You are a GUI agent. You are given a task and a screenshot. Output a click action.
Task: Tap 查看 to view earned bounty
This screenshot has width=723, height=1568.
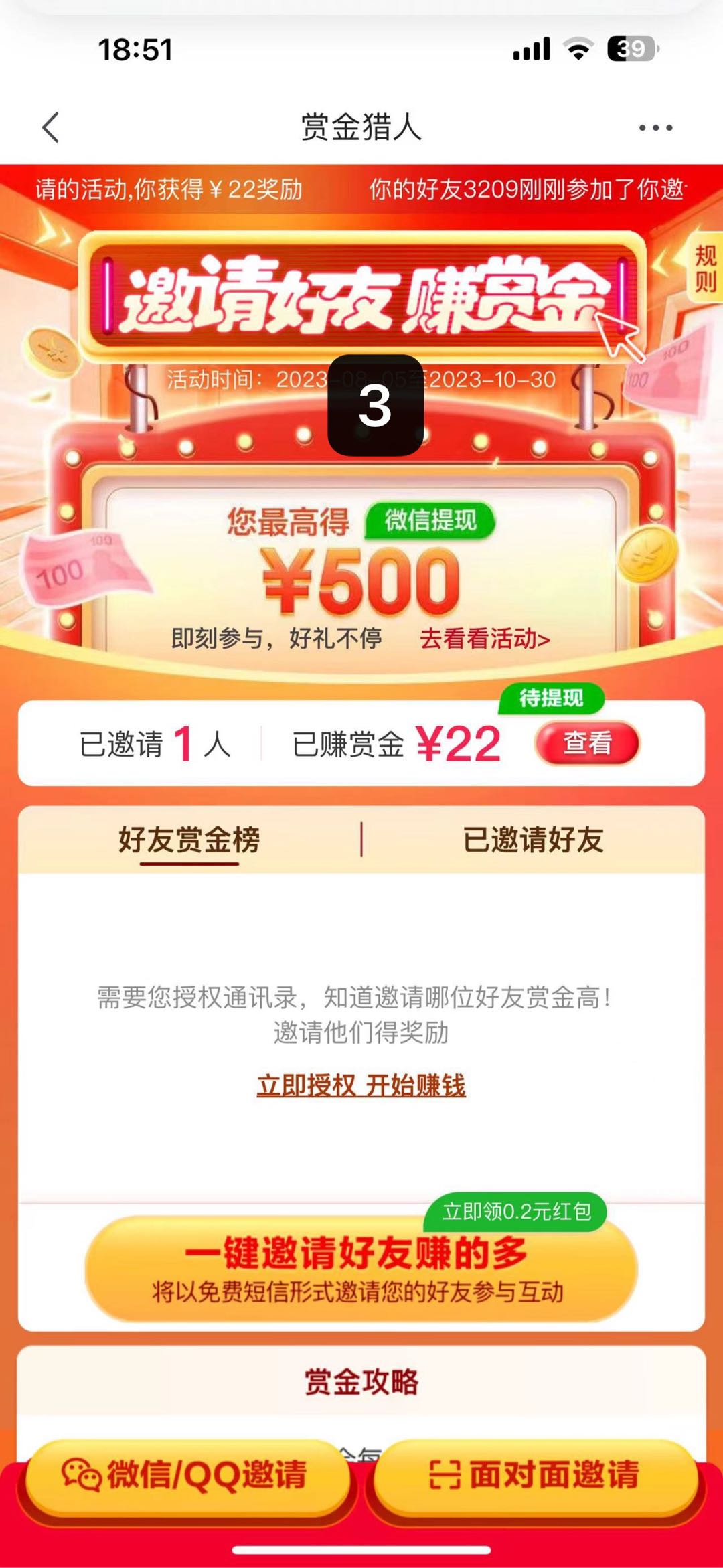pos(587,743)
